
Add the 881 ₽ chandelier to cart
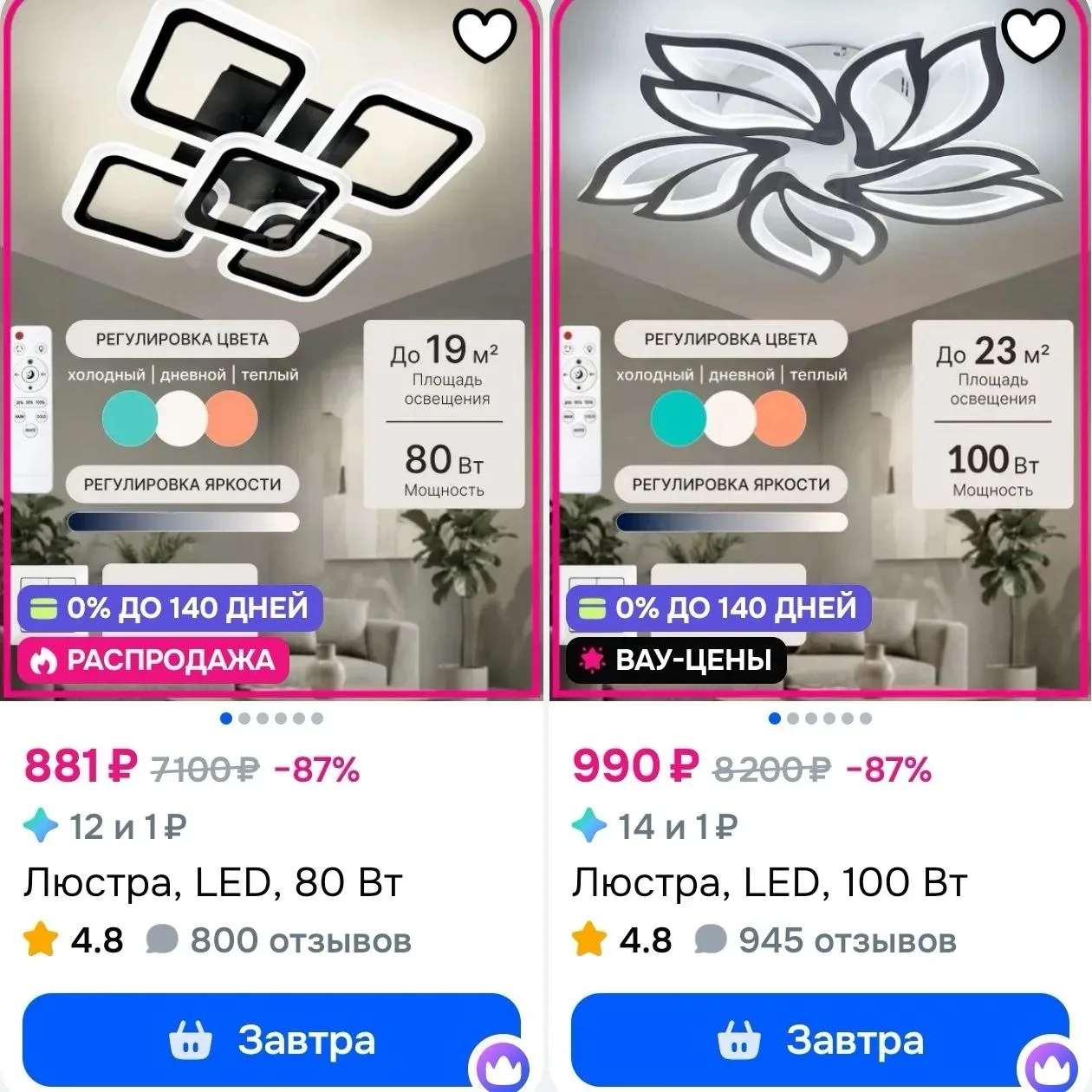pos(271,1041)
